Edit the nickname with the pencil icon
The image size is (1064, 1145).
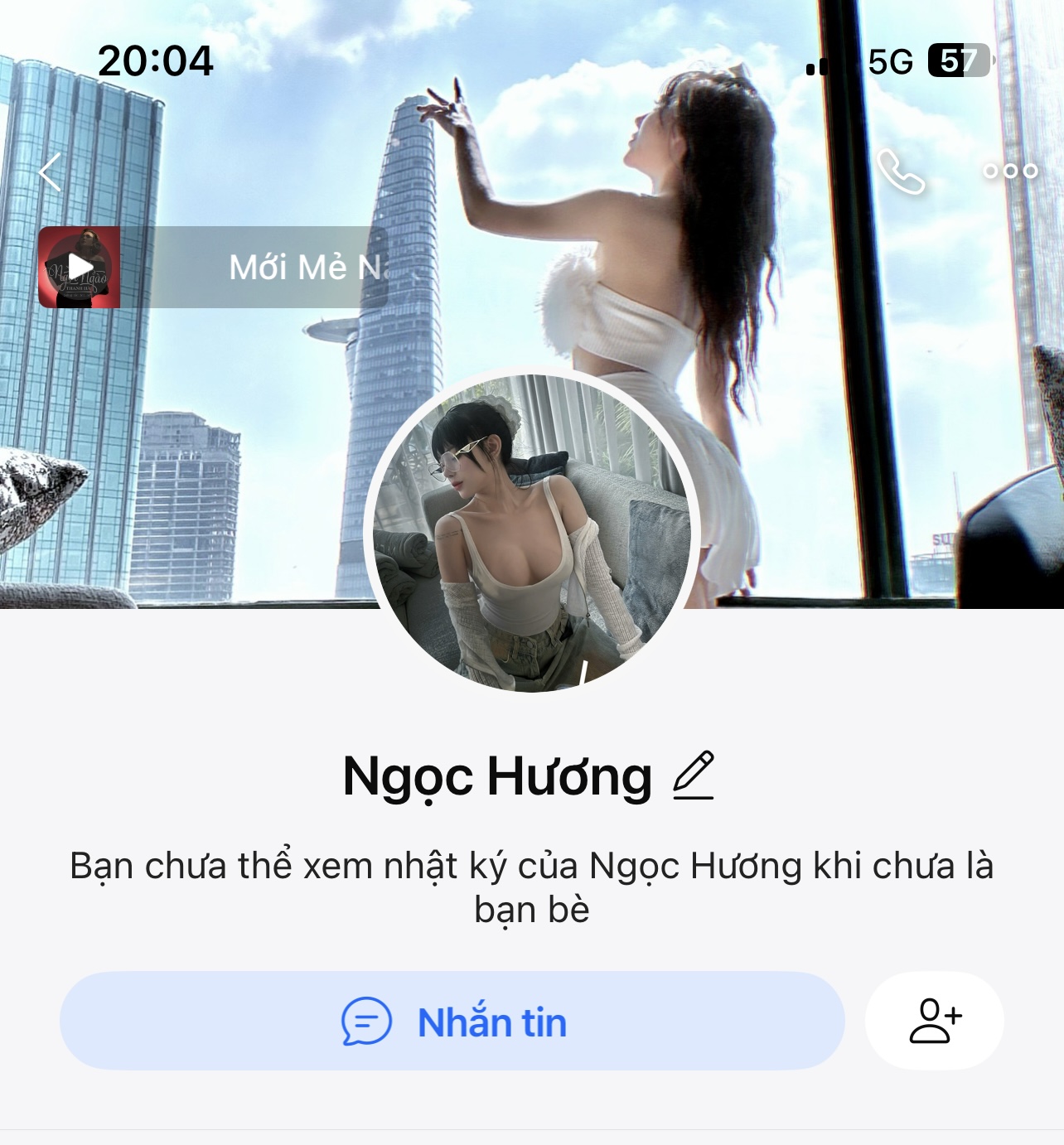pos(693,775)
